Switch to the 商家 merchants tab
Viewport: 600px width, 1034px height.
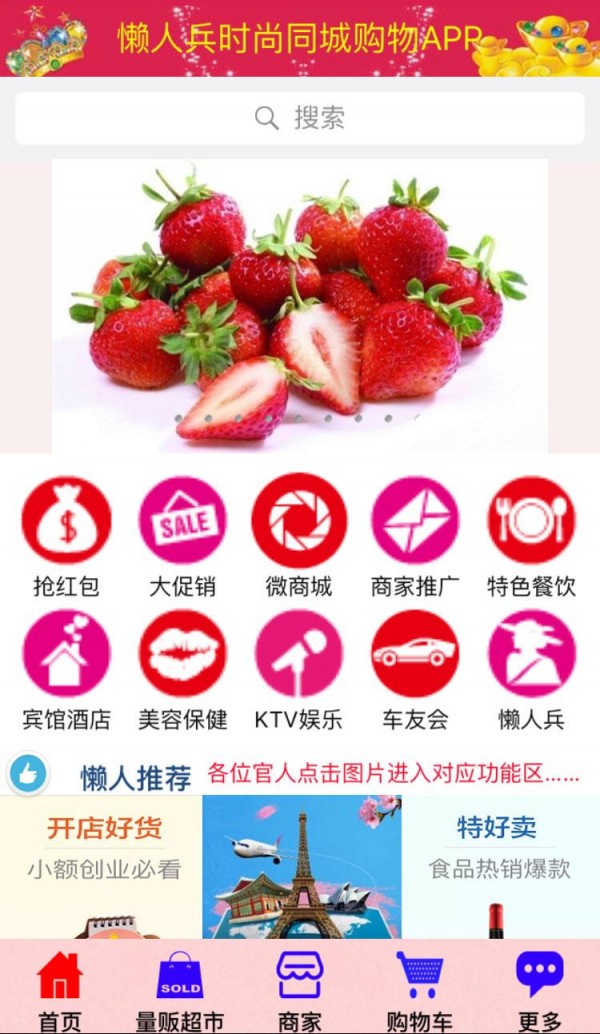click(x=300, y=988)
